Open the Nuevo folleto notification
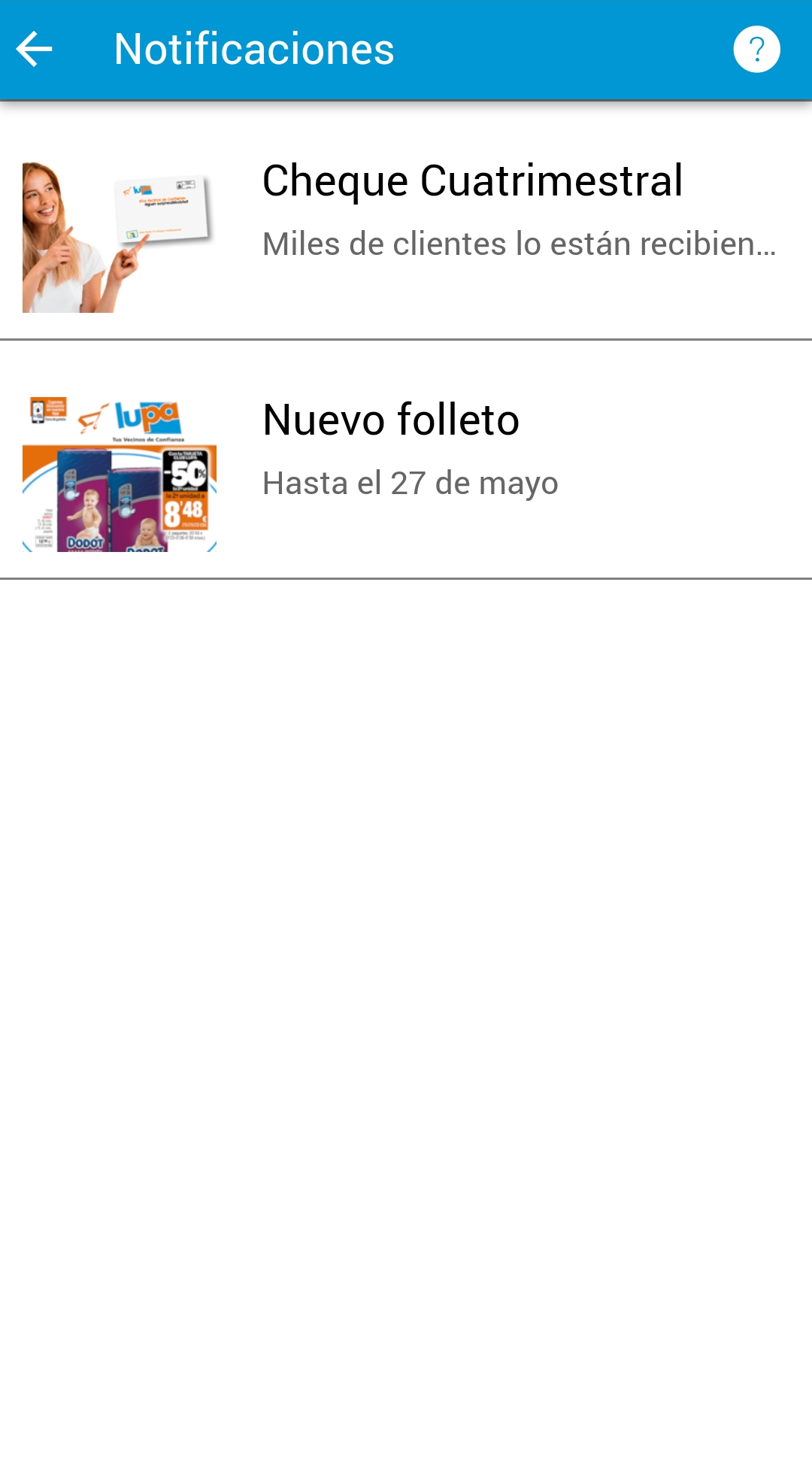Image resolution: width=812 pixels, height=1480 pixels. point(406,459)
